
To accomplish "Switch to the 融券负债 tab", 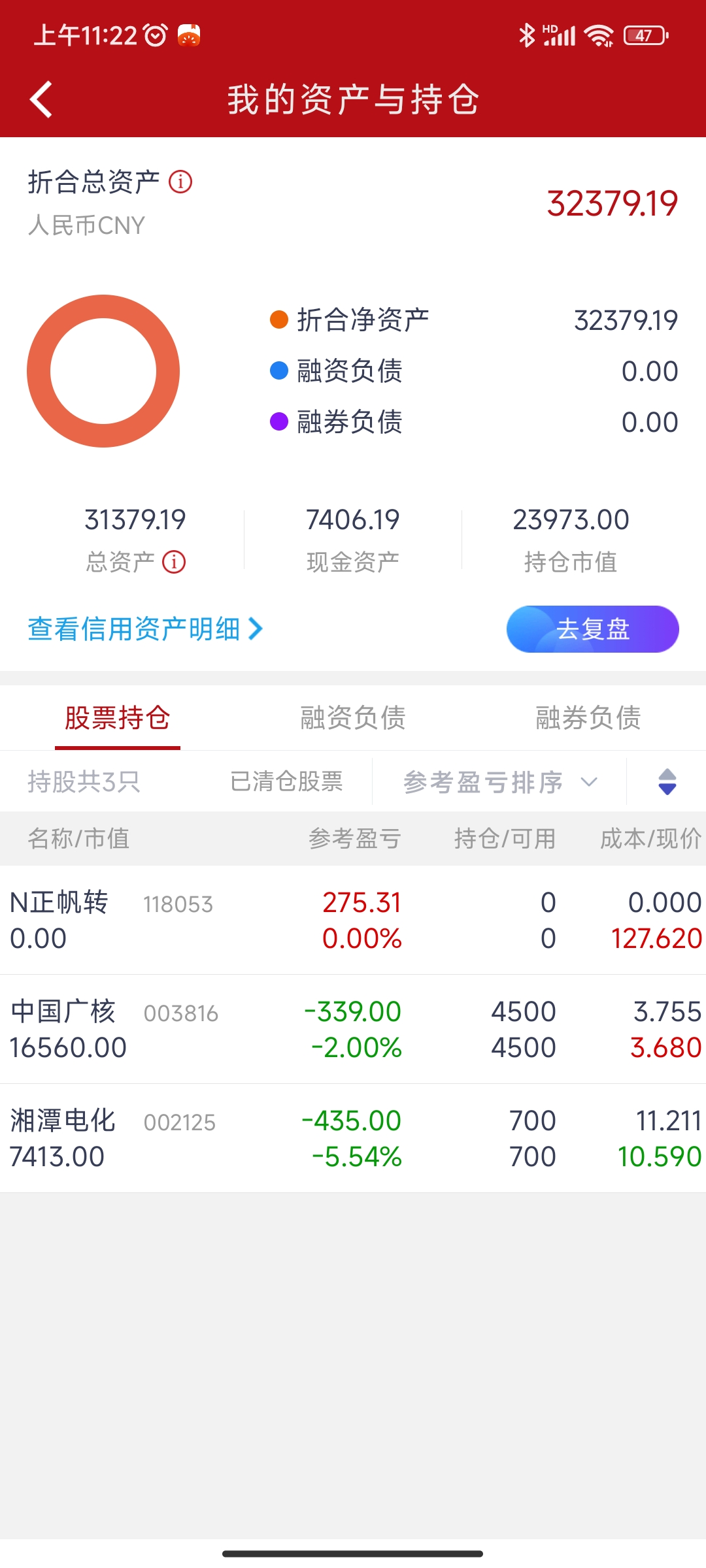I will pyautogui.click(x=588, y=718).
